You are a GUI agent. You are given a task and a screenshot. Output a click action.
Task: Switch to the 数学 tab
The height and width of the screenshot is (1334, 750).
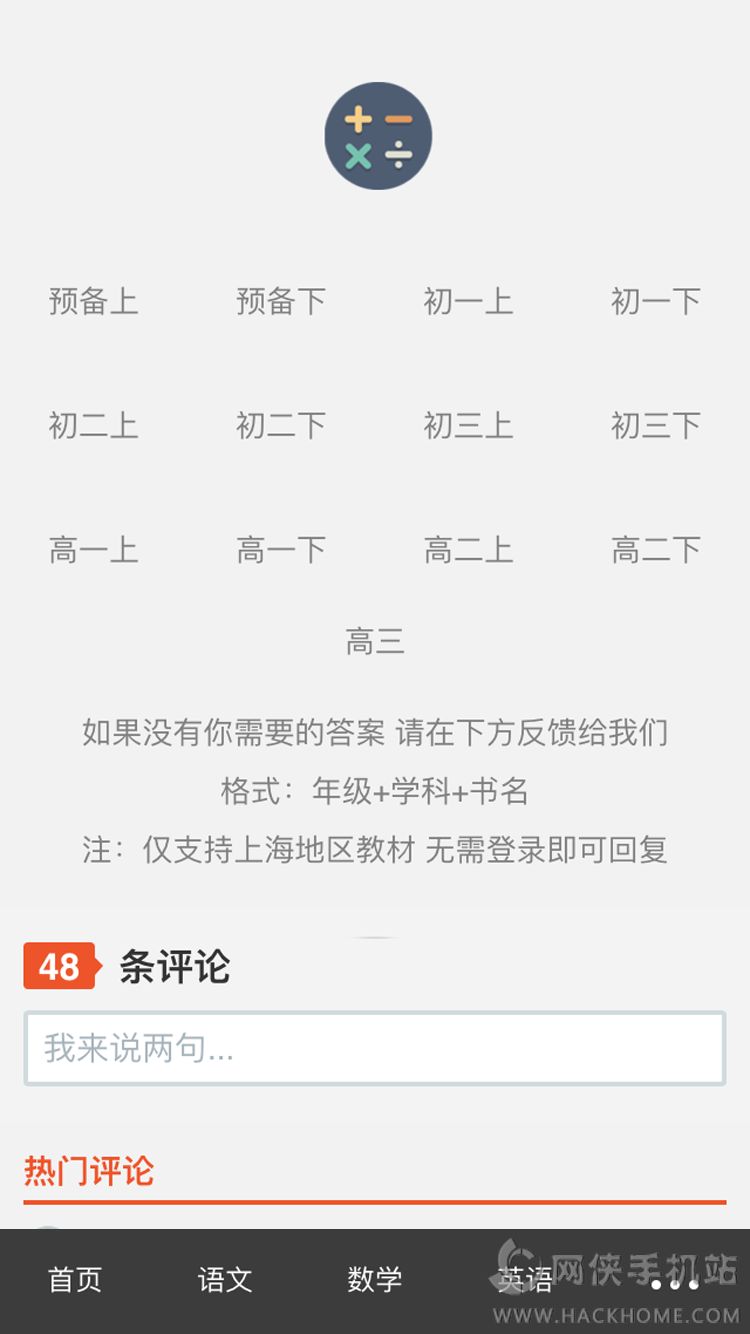click(x=375, y=1280)
